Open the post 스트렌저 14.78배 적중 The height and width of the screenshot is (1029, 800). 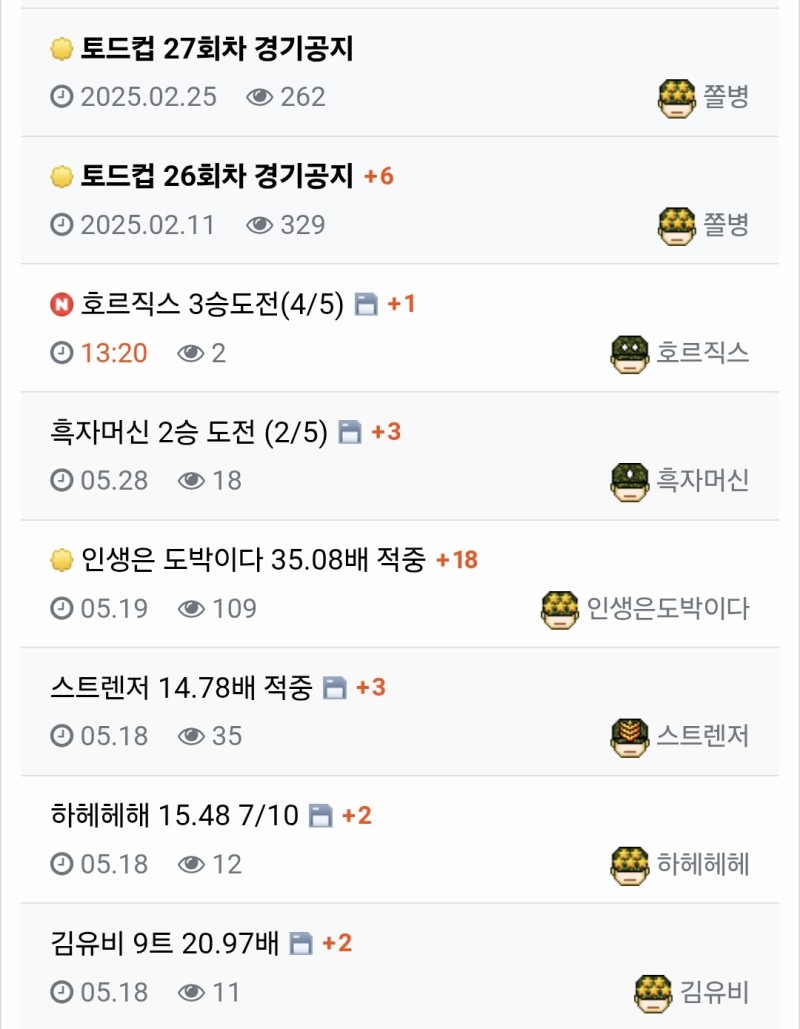[181, 688]
